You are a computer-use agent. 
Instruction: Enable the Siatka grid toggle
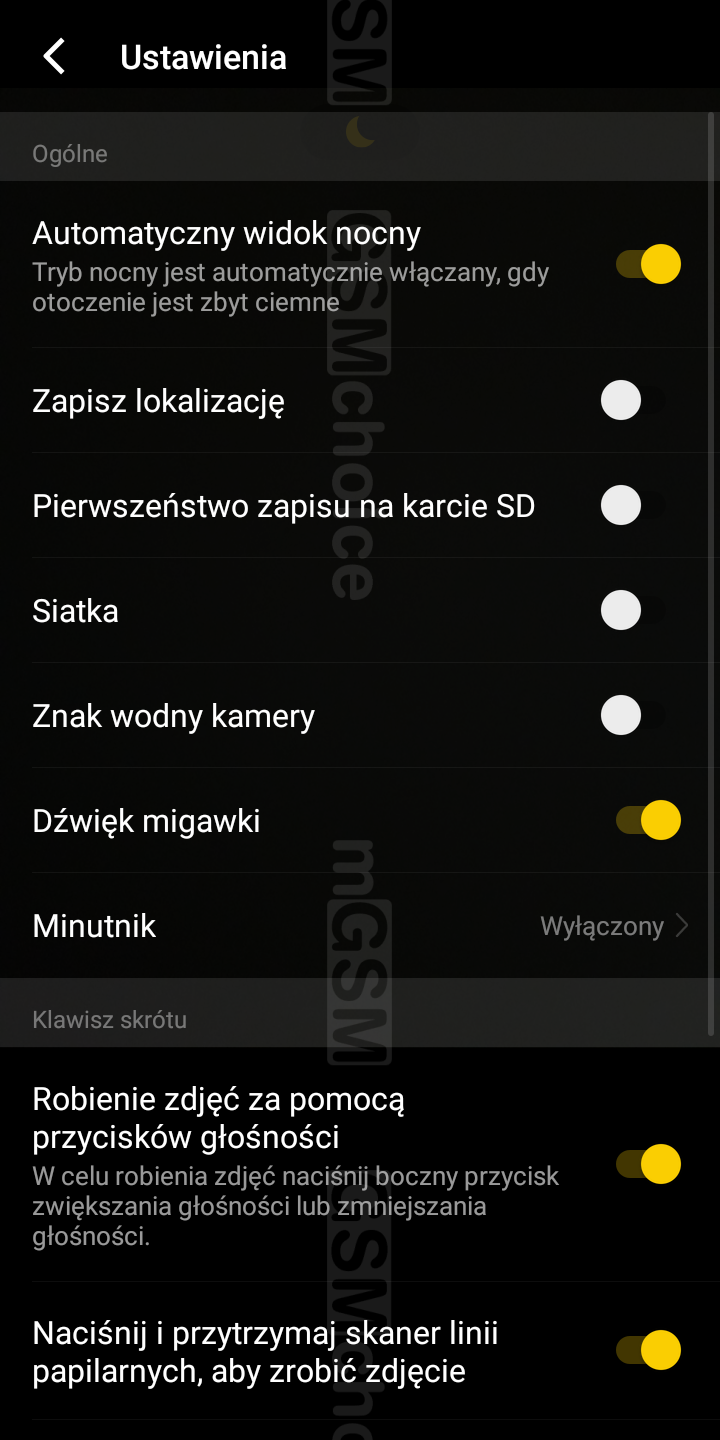pyautogui.click(x=634, y=610)
